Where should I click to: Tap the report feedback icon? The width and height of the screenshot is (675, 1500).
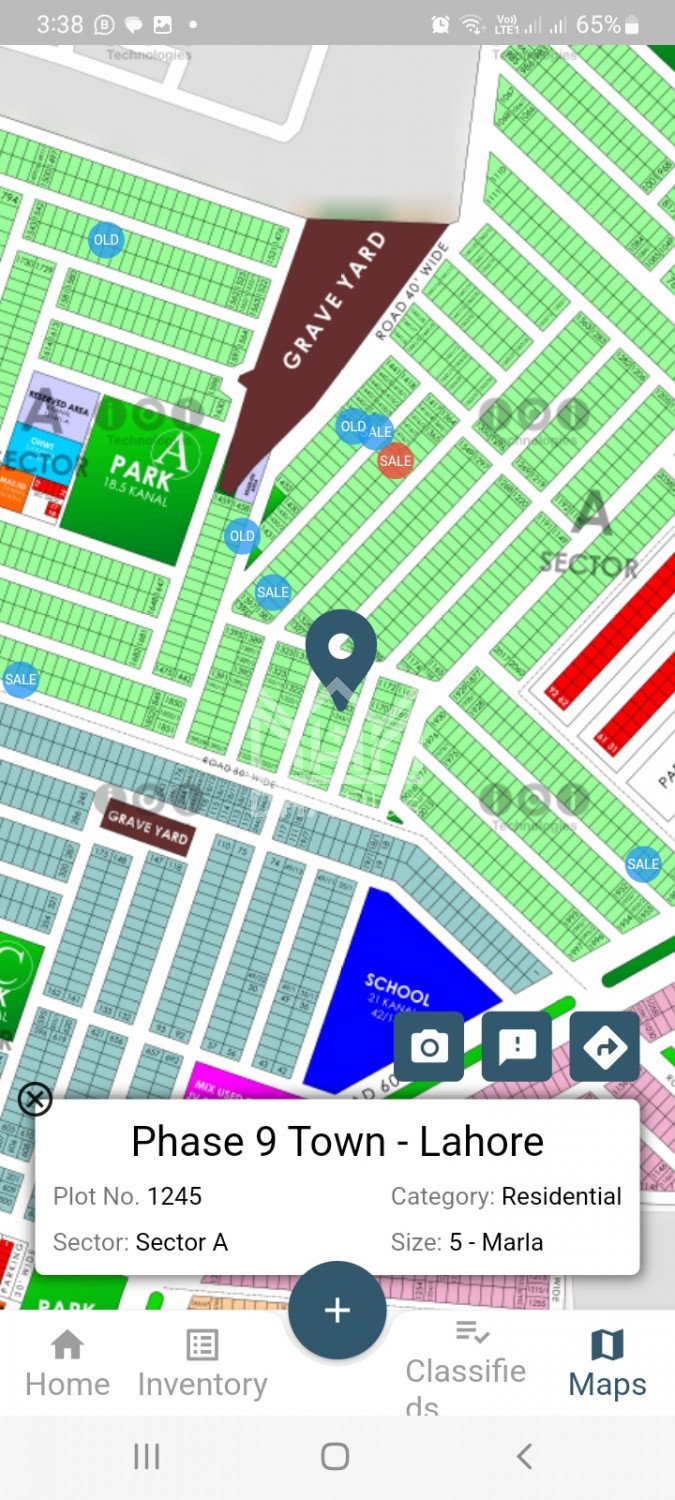[x=517, y=1046]
